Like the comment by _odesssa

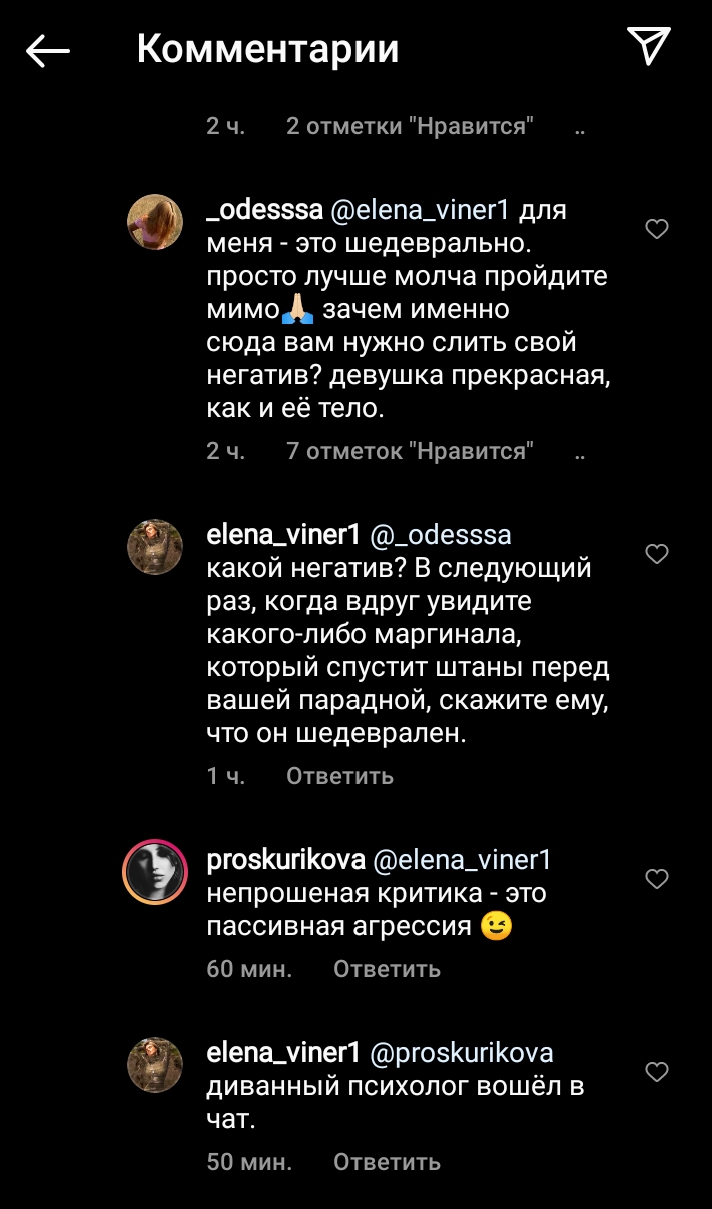656,230
